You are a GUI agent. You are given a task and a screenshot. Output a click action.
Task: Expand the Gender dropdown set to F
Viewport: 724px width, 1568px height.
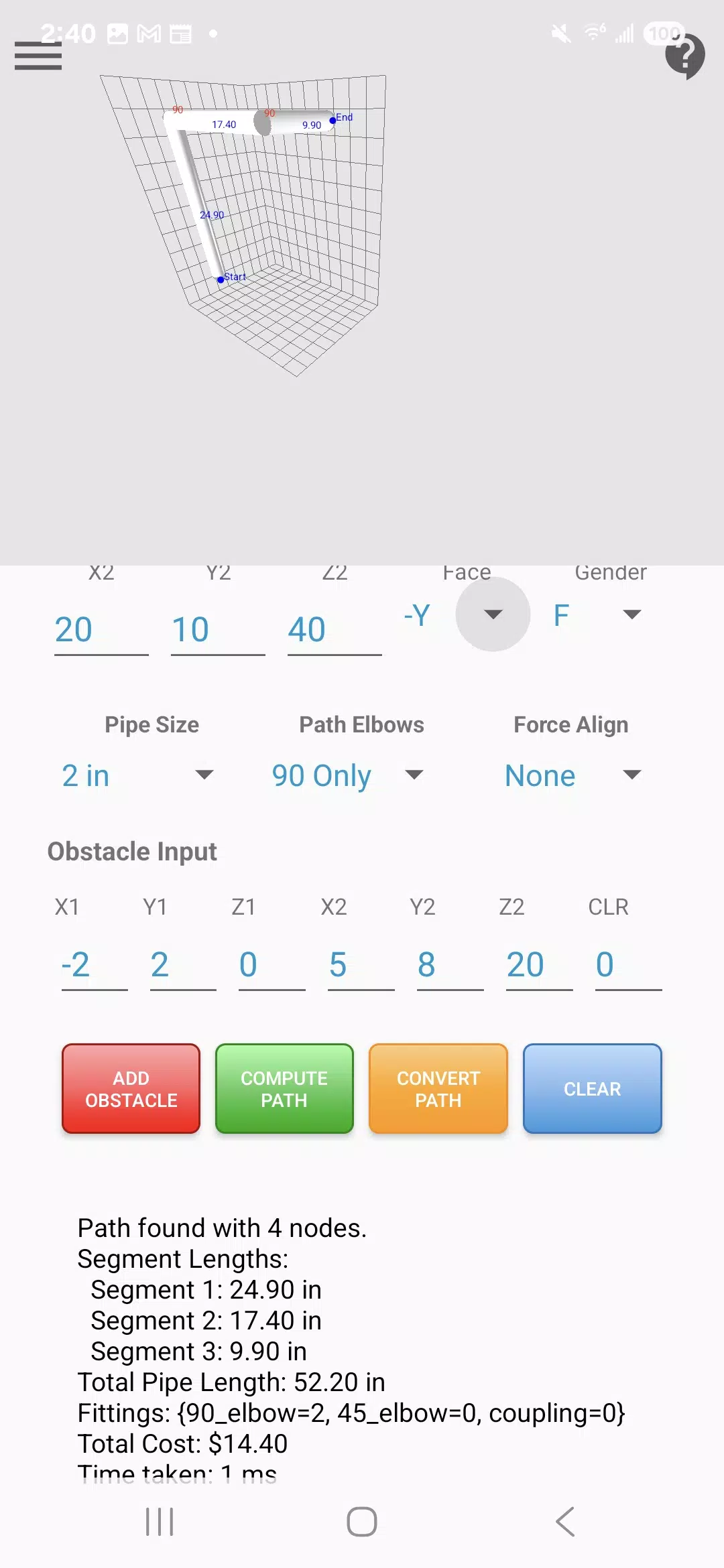coord(597,614)
